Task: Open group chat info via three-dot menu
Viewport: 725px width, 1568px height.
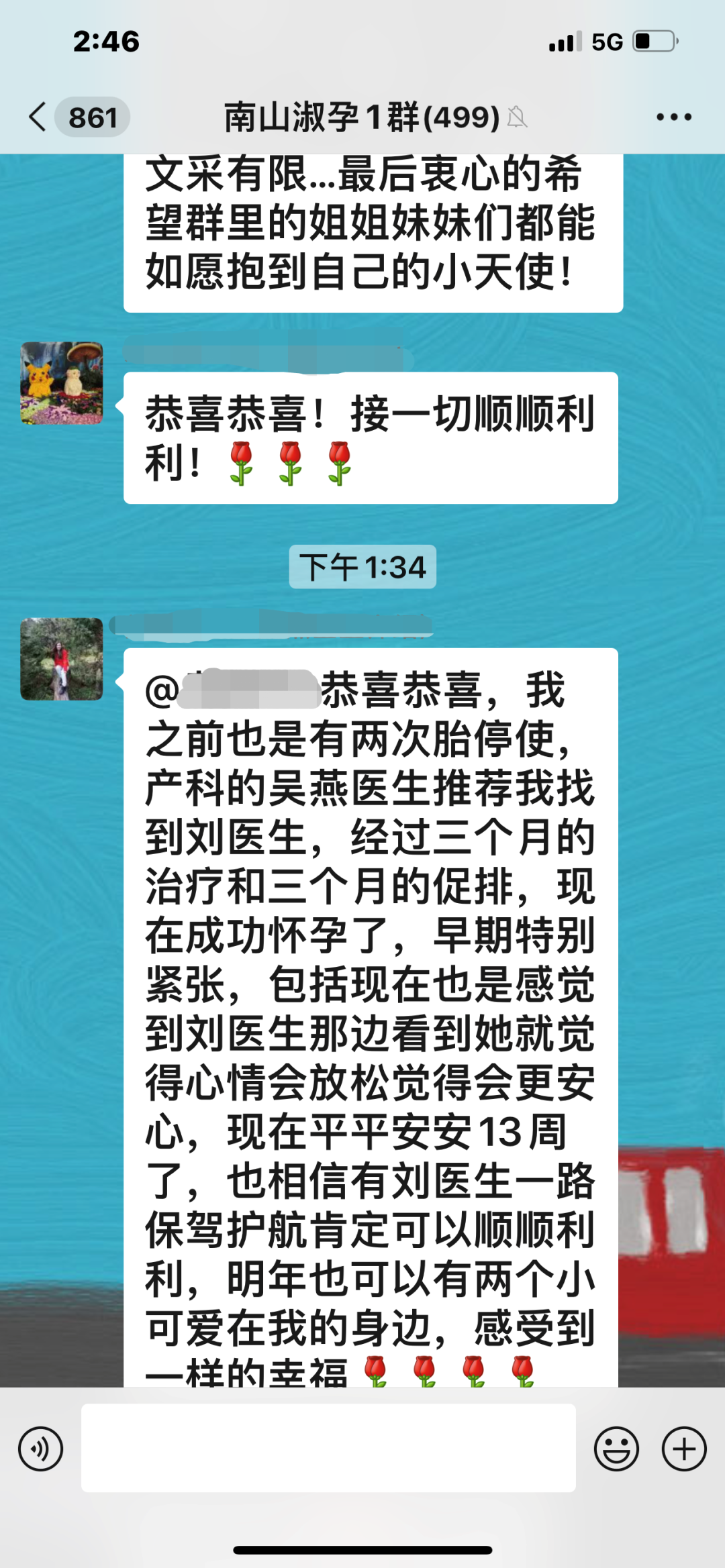Action: (673, 117)
